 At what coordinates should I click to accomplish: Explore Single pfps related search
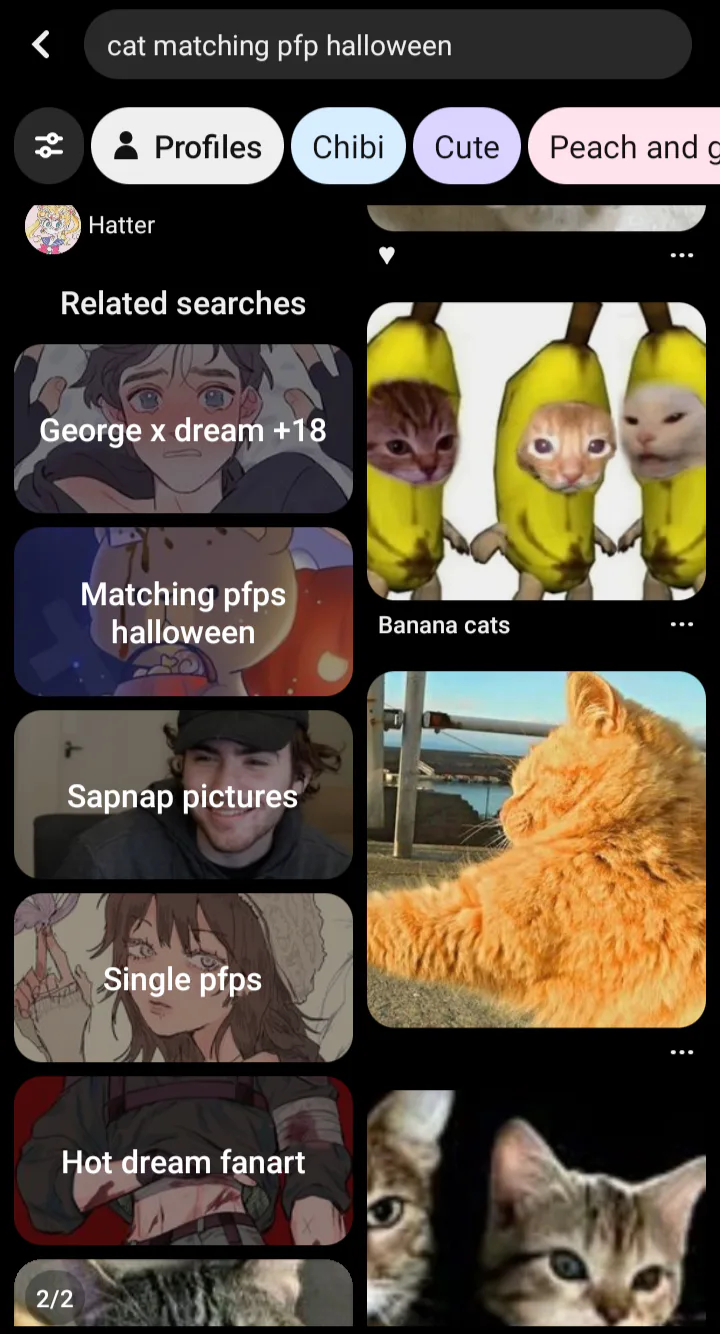183,978
